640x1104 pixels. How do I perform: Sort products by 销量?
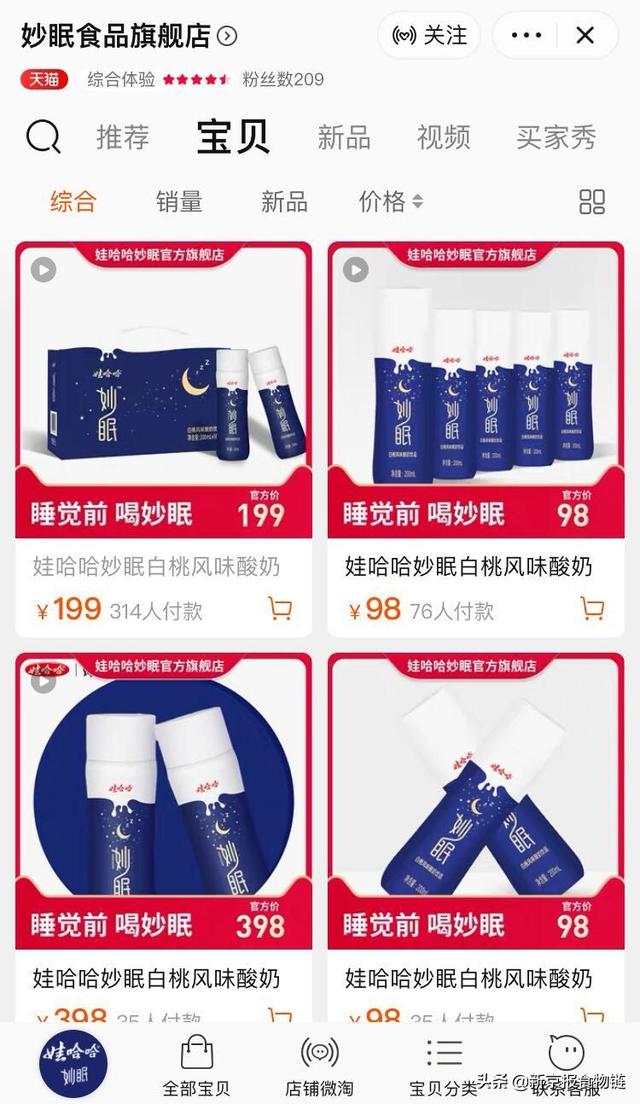pyautogui.click(x=179, y=201)
